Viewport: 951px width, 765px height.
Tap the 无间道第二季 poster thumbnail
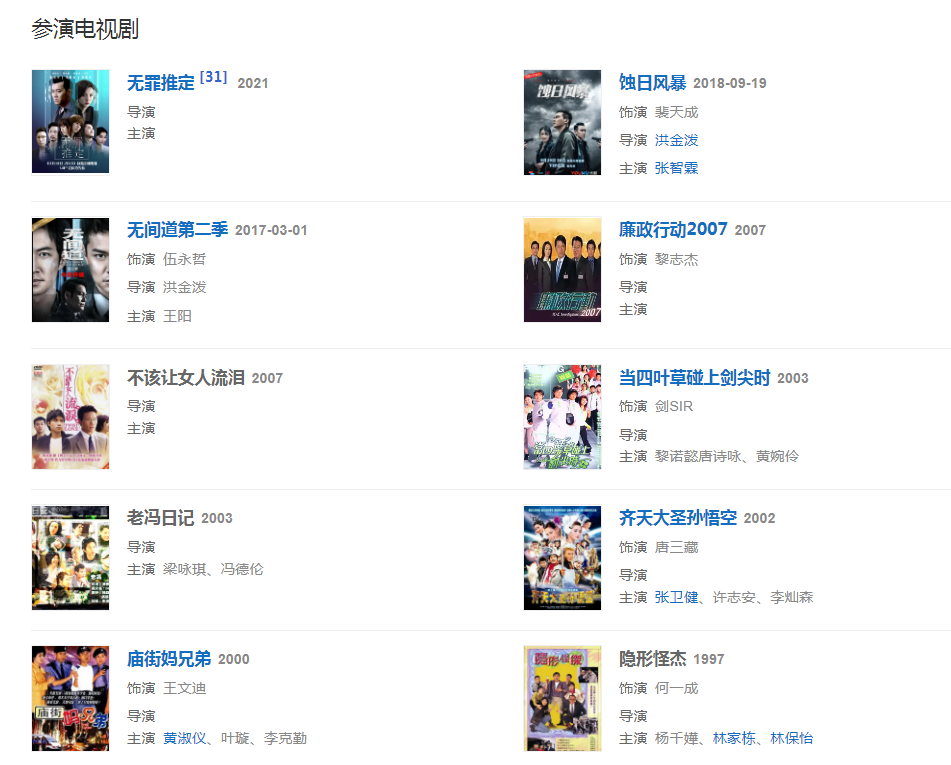pos(70,270)
